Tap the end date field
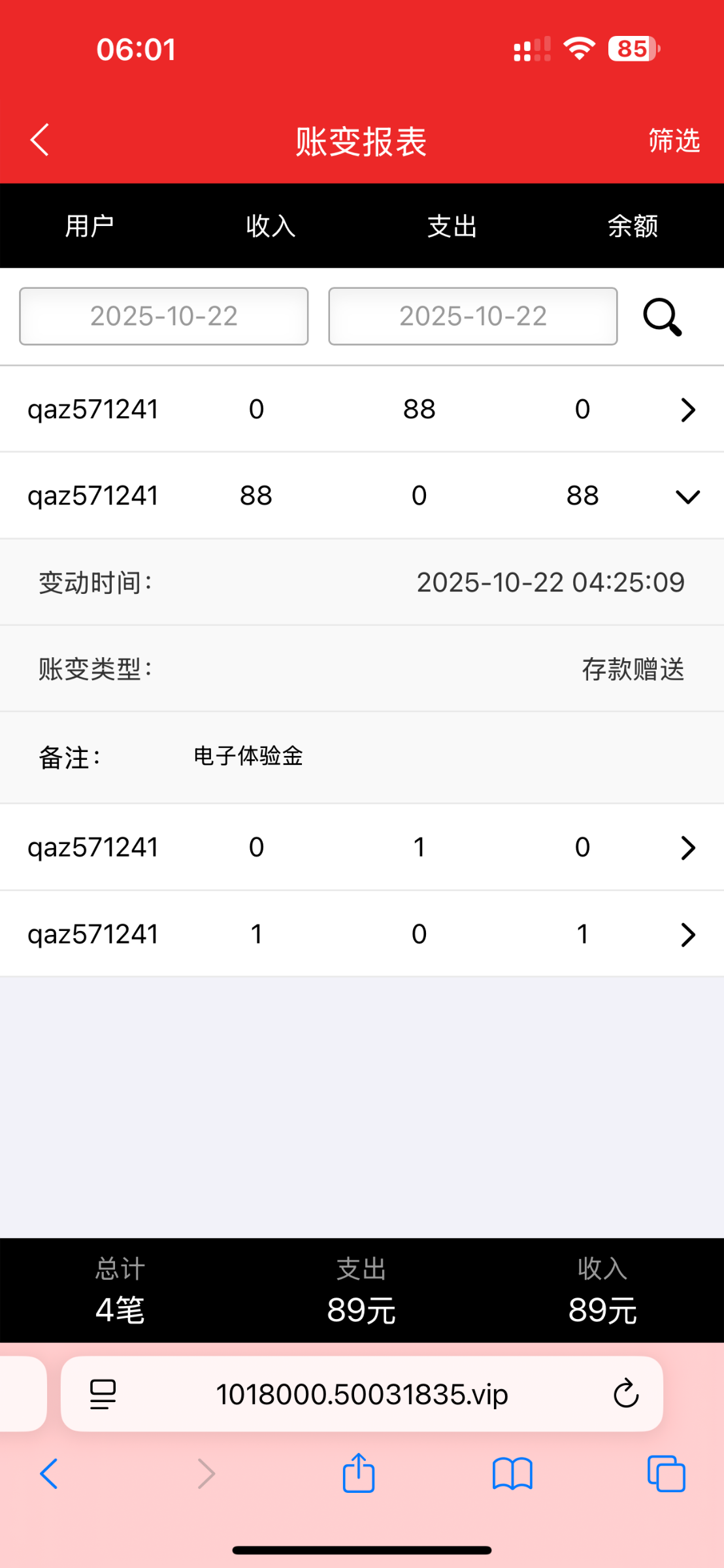724x1568 pixels. click(472, 316)
